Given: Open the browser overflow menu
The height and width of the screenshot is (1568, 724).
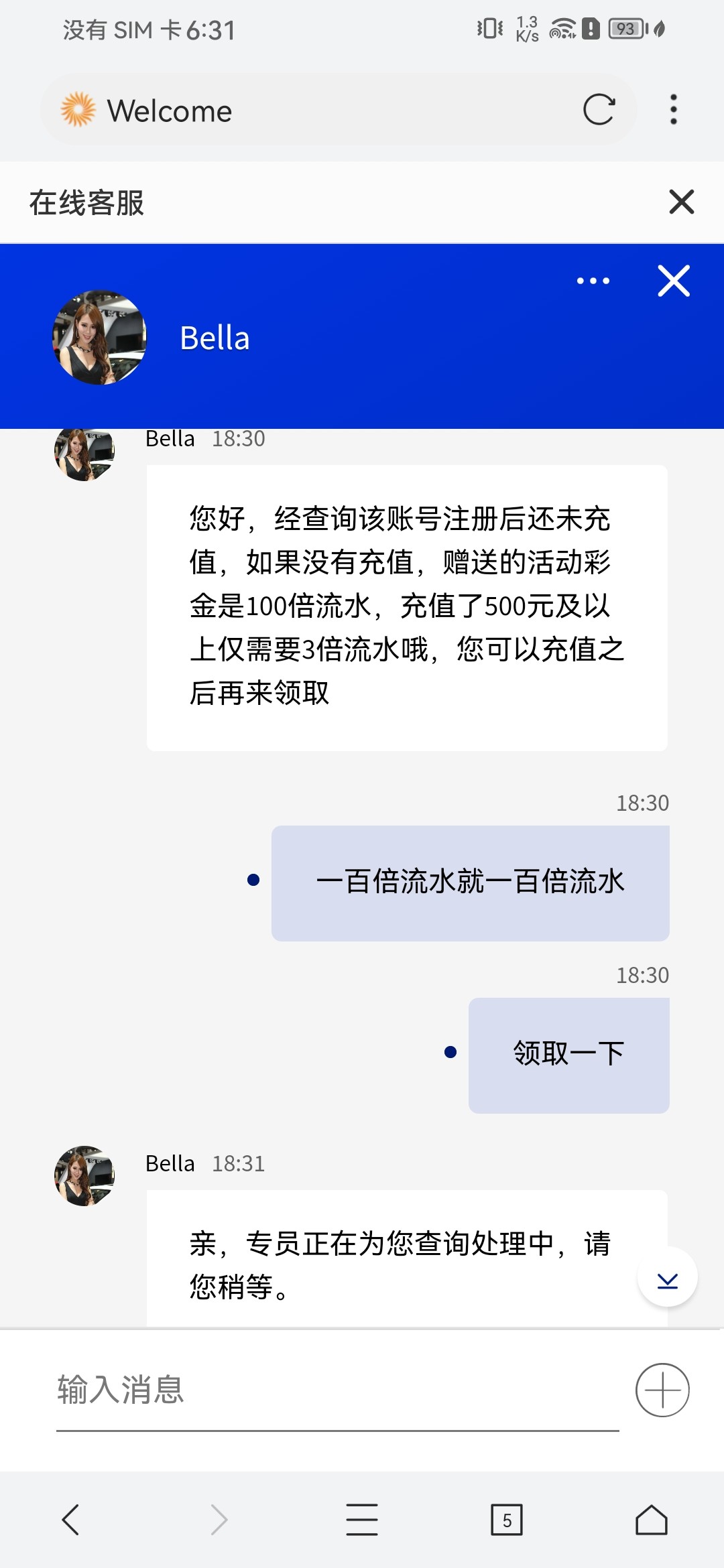Looking at the screenshot, I should [x=673, y=110].
